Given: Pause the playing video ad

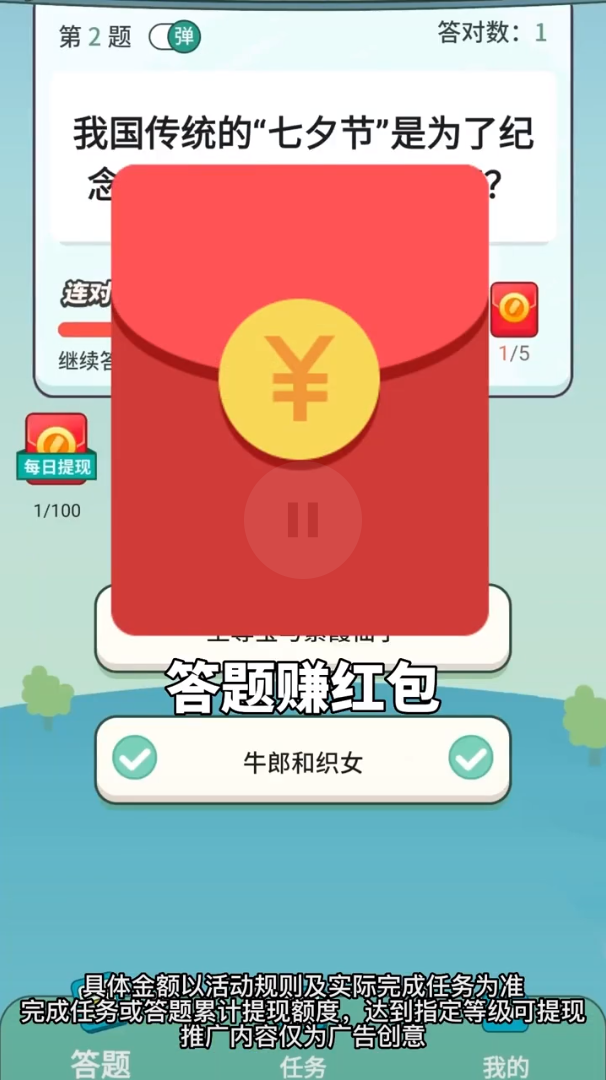Looking at the screenshot, I should [302, 519].
